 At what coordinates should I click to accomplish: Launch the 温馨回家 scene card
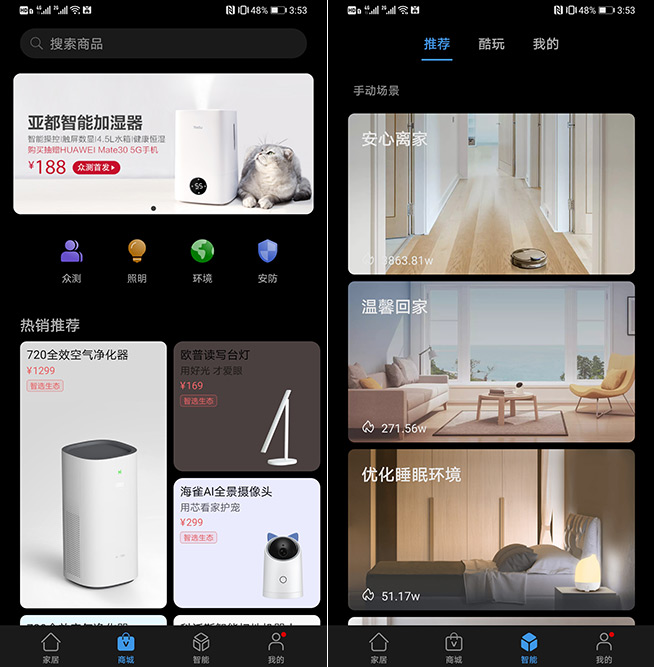(491, 361)
